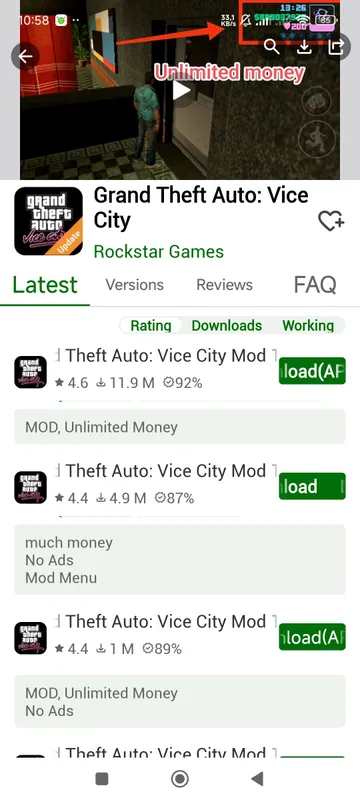
Task: Open the downloads icon in header
Action: point(304,47)
